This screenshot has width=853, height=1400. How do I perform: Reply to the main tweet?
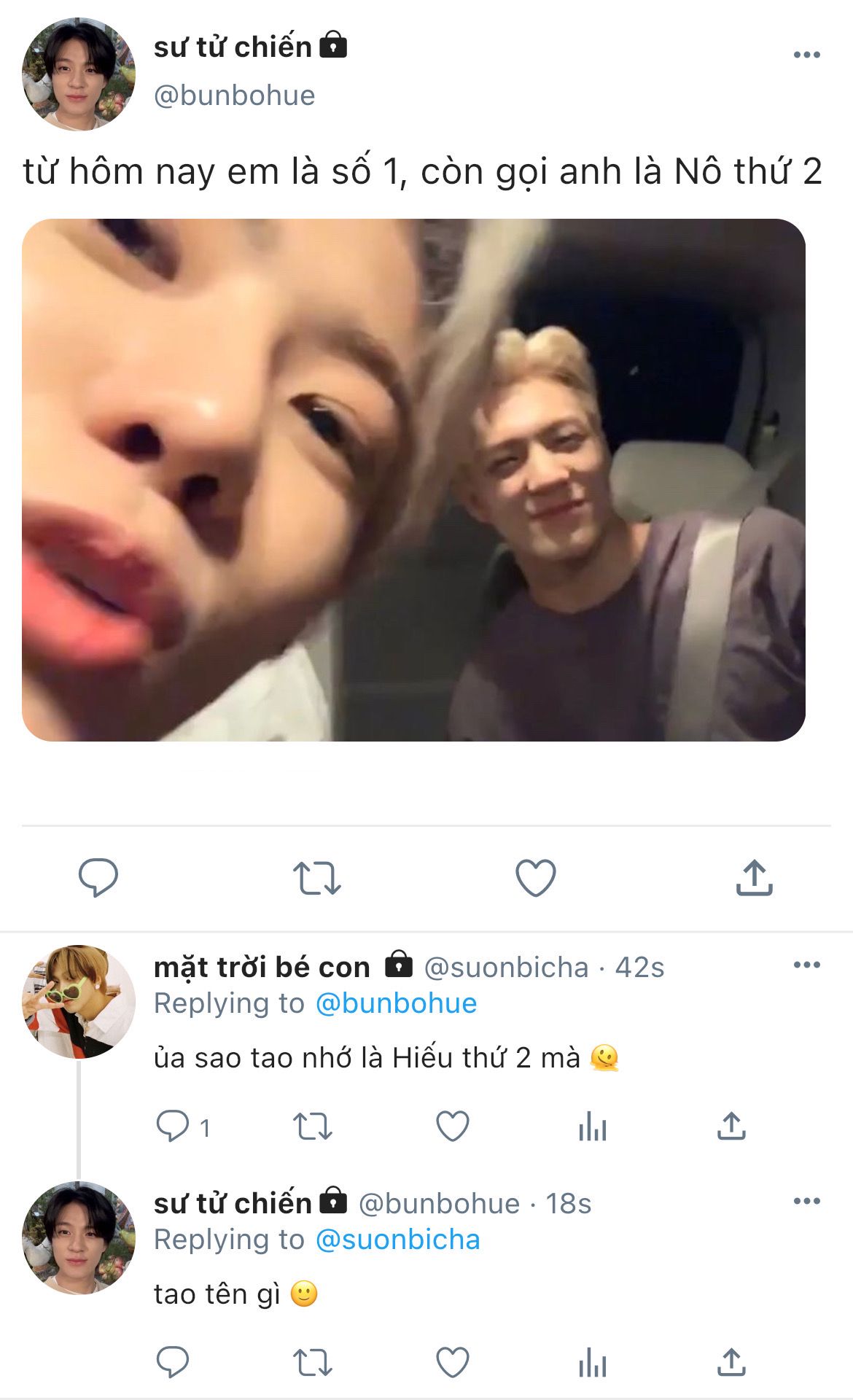tap(98, 877)
